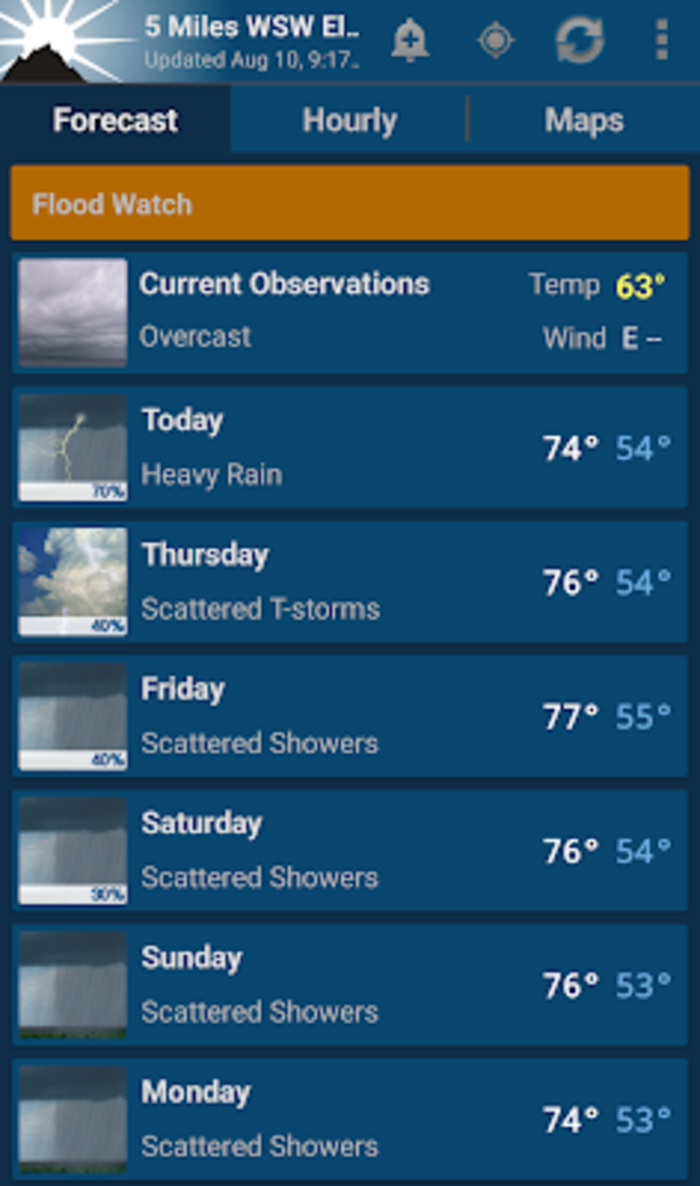Image resolution: width=700 pixels, height=1186 pixels.
Task: Open the Flood Watch alert
Action: 350,204
